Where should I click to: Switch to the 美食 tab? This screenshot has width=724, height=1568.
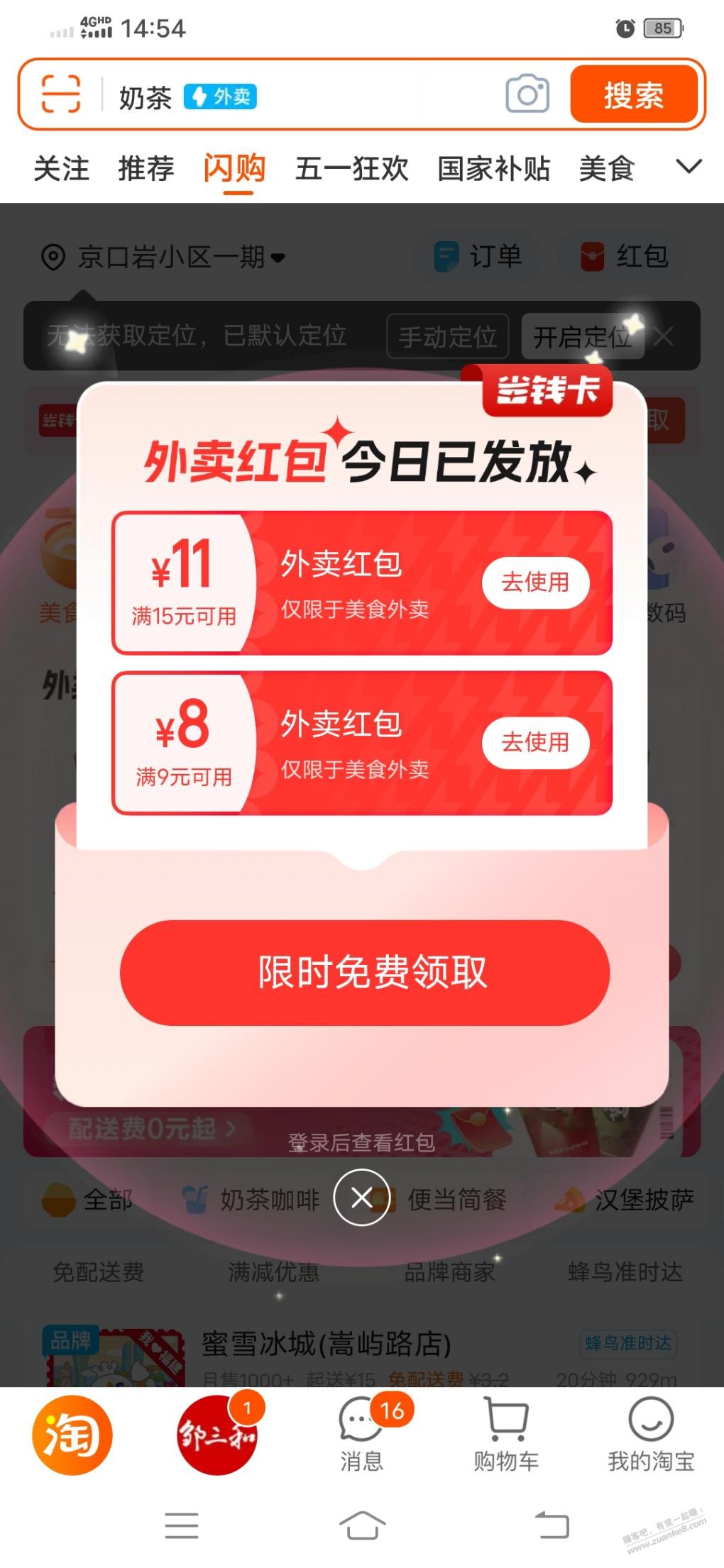tap(606, 170)
